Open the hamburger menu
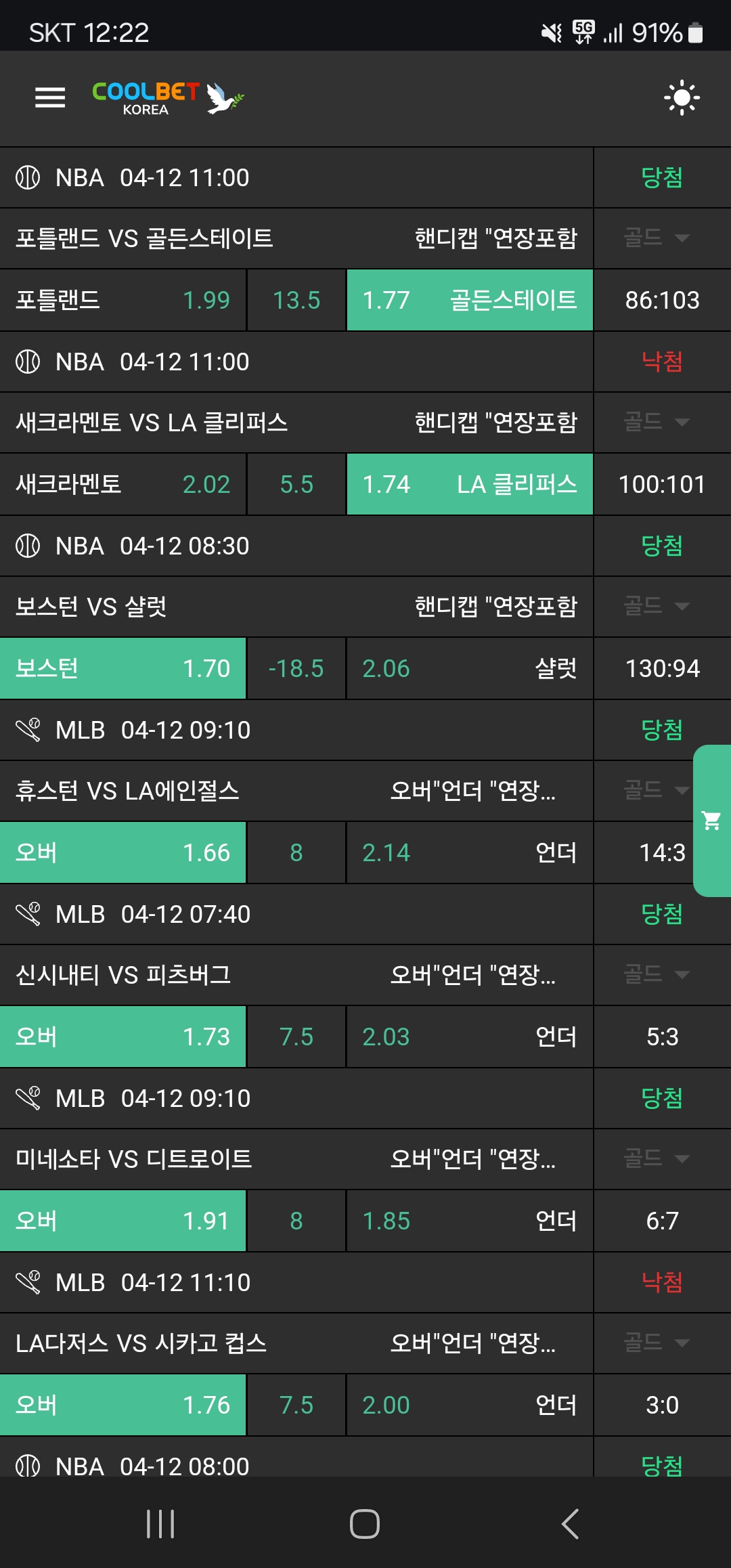This screenshot has width=731, height=1568. (x=50, y=97)
